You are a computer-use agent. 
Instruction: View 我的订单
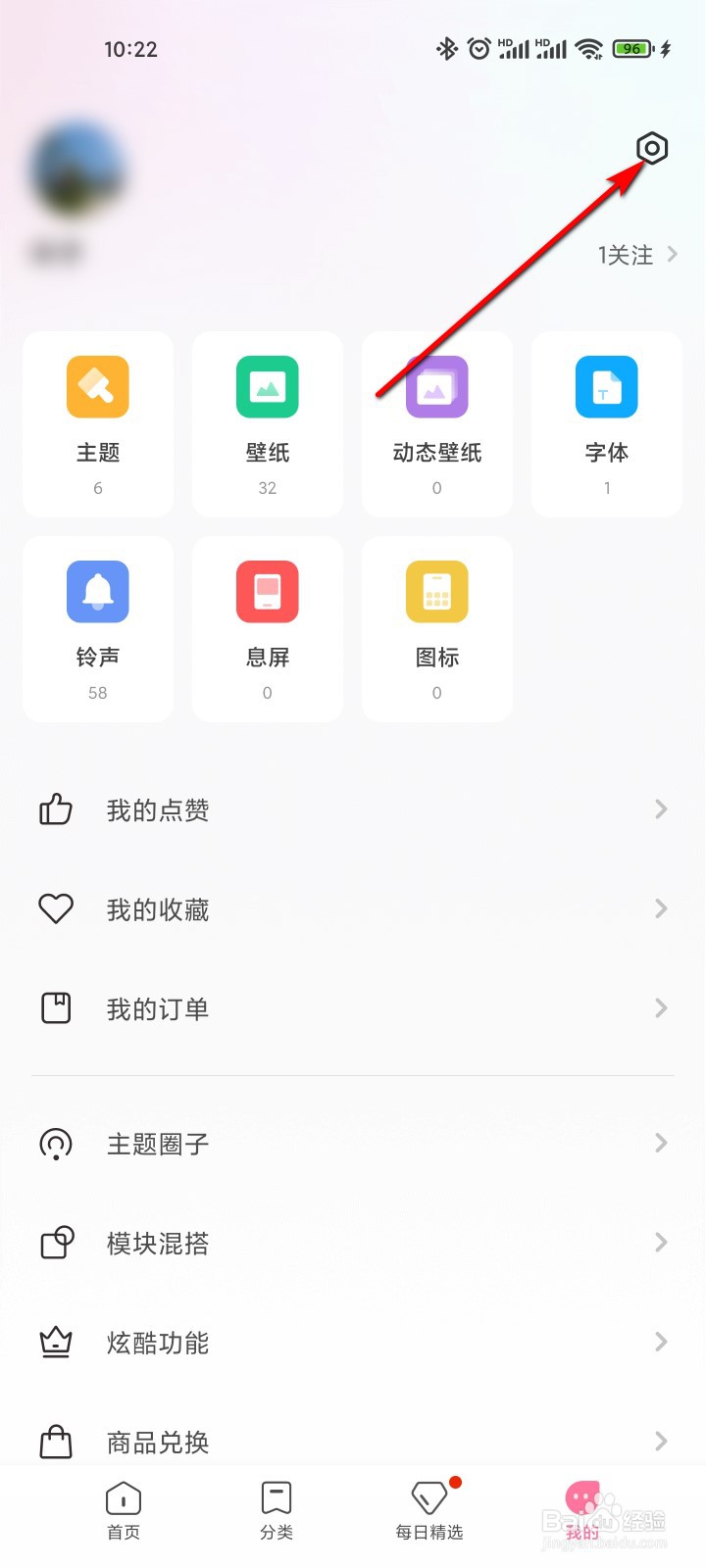[353, 1008]
